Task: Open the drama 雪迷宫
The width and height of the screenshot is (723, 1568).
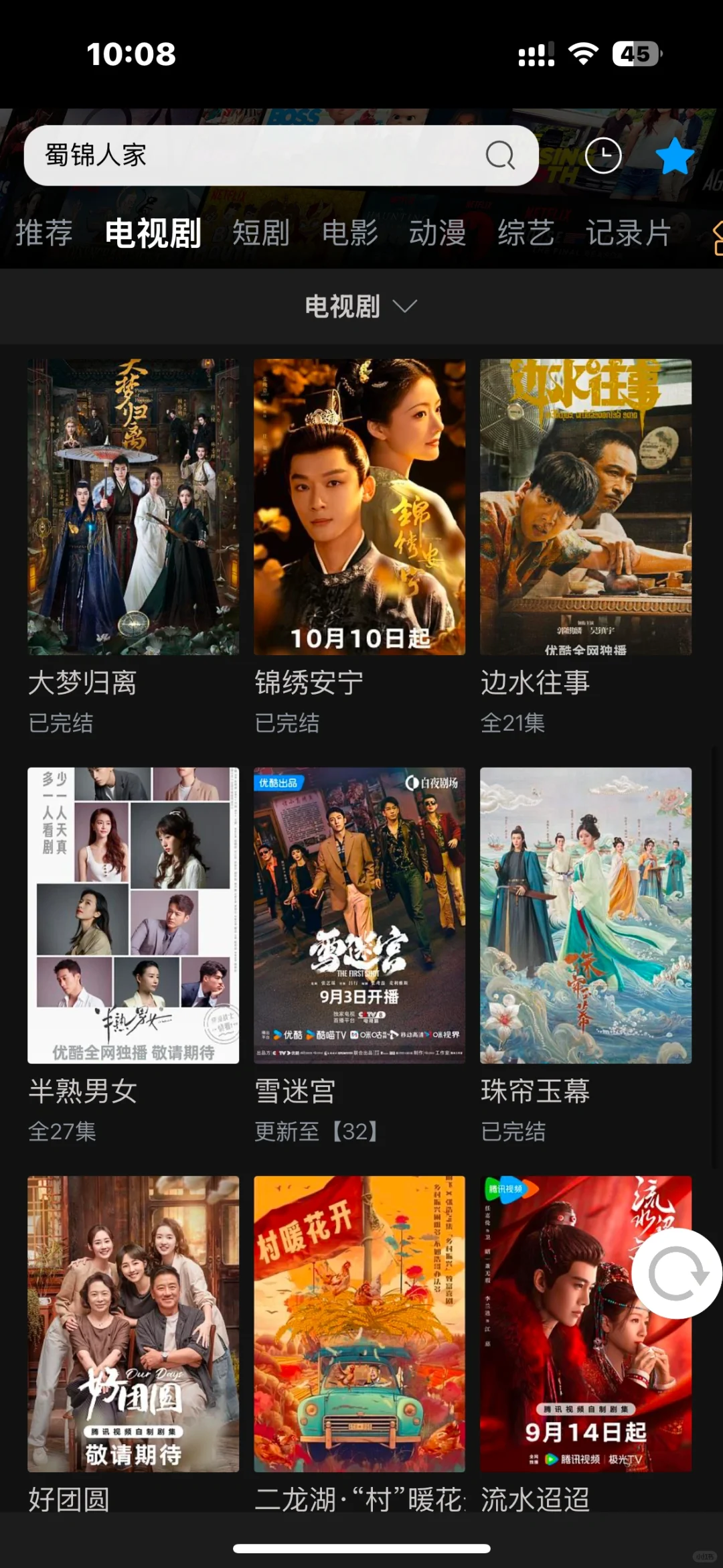Action: [359, 915]
